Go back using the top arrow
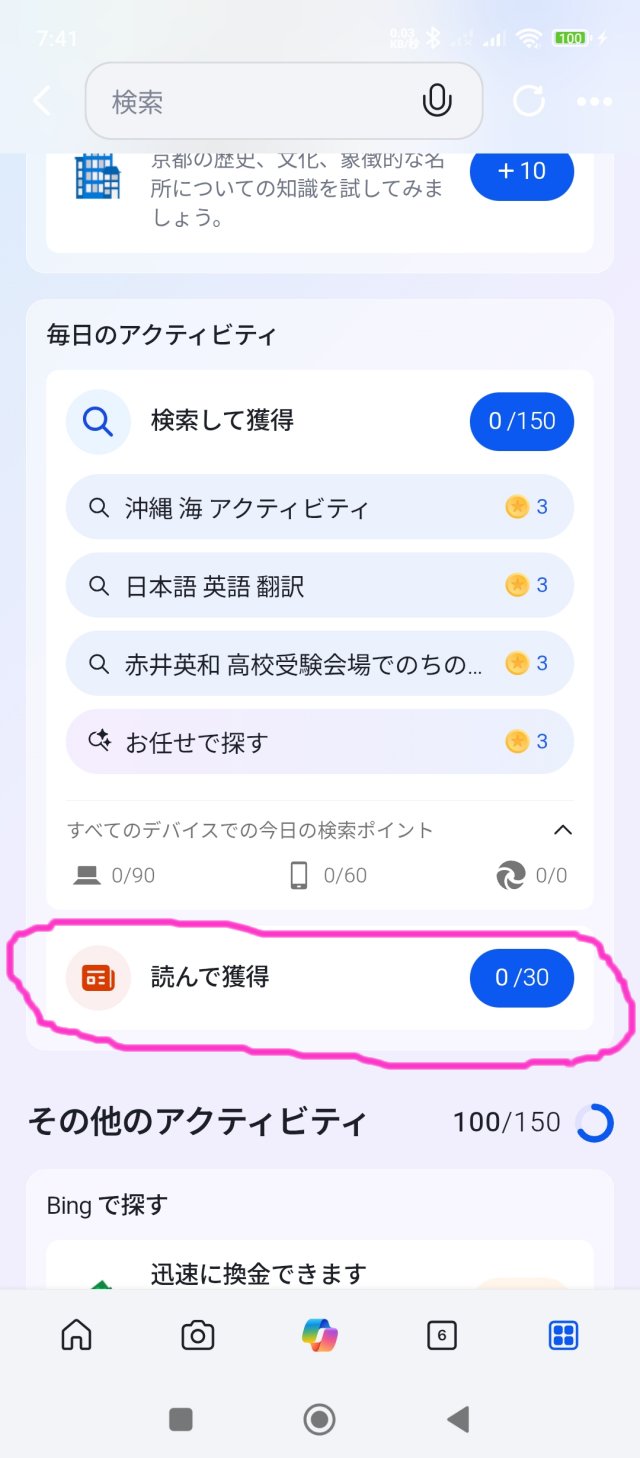 41,101
